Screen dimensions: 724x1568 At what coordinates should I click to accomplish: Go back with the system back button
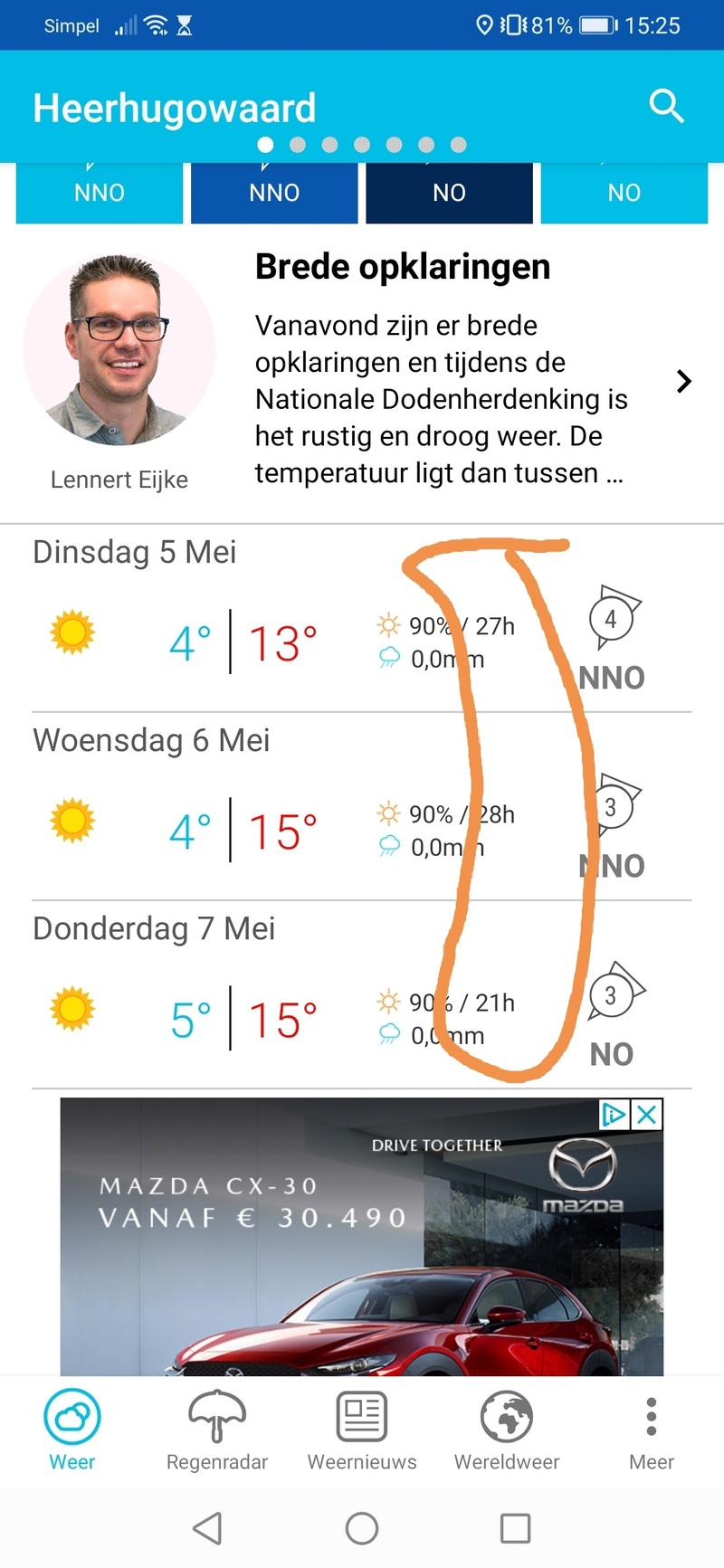click(208, 1528)
